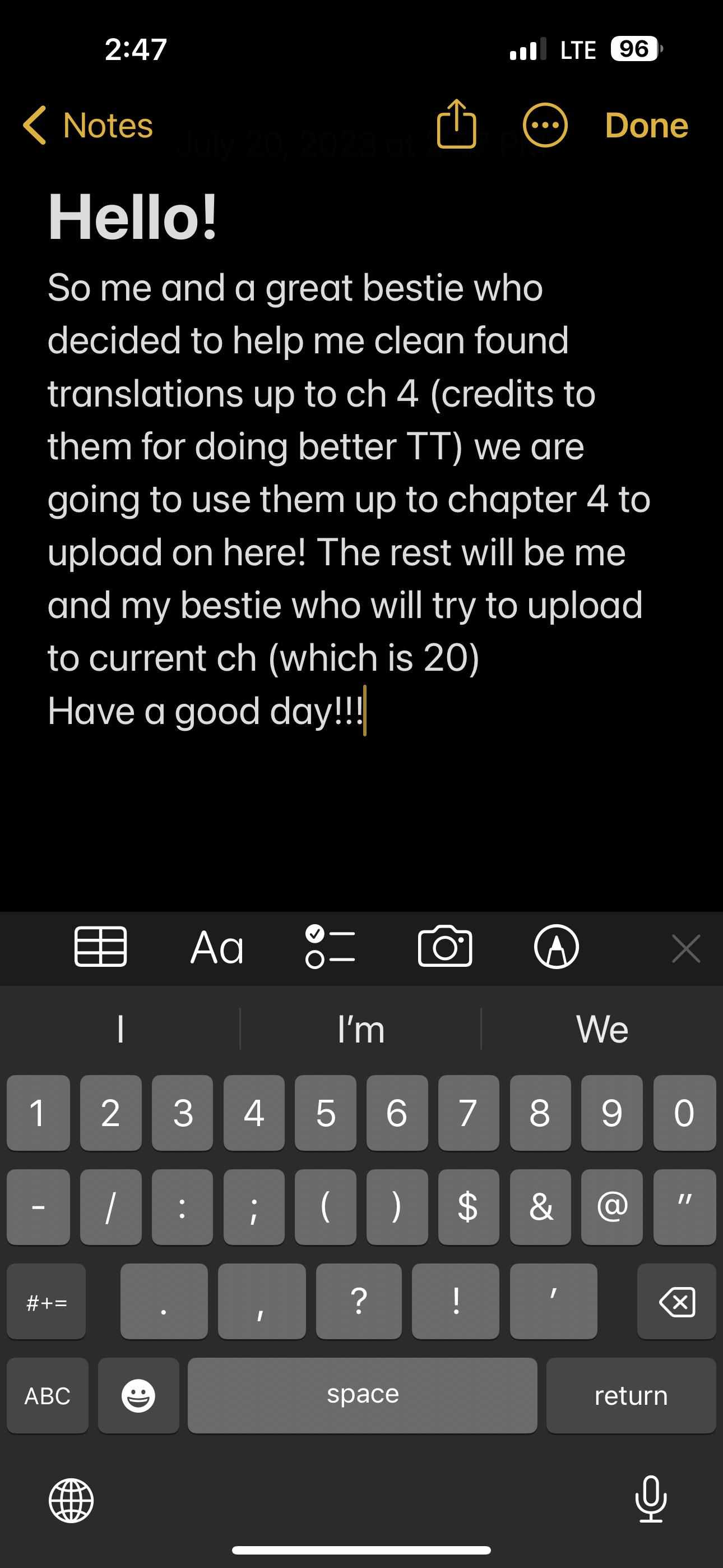This screenshot has width=723, height=1568.
Task: Open the camera attachment options
Action: 445,947
